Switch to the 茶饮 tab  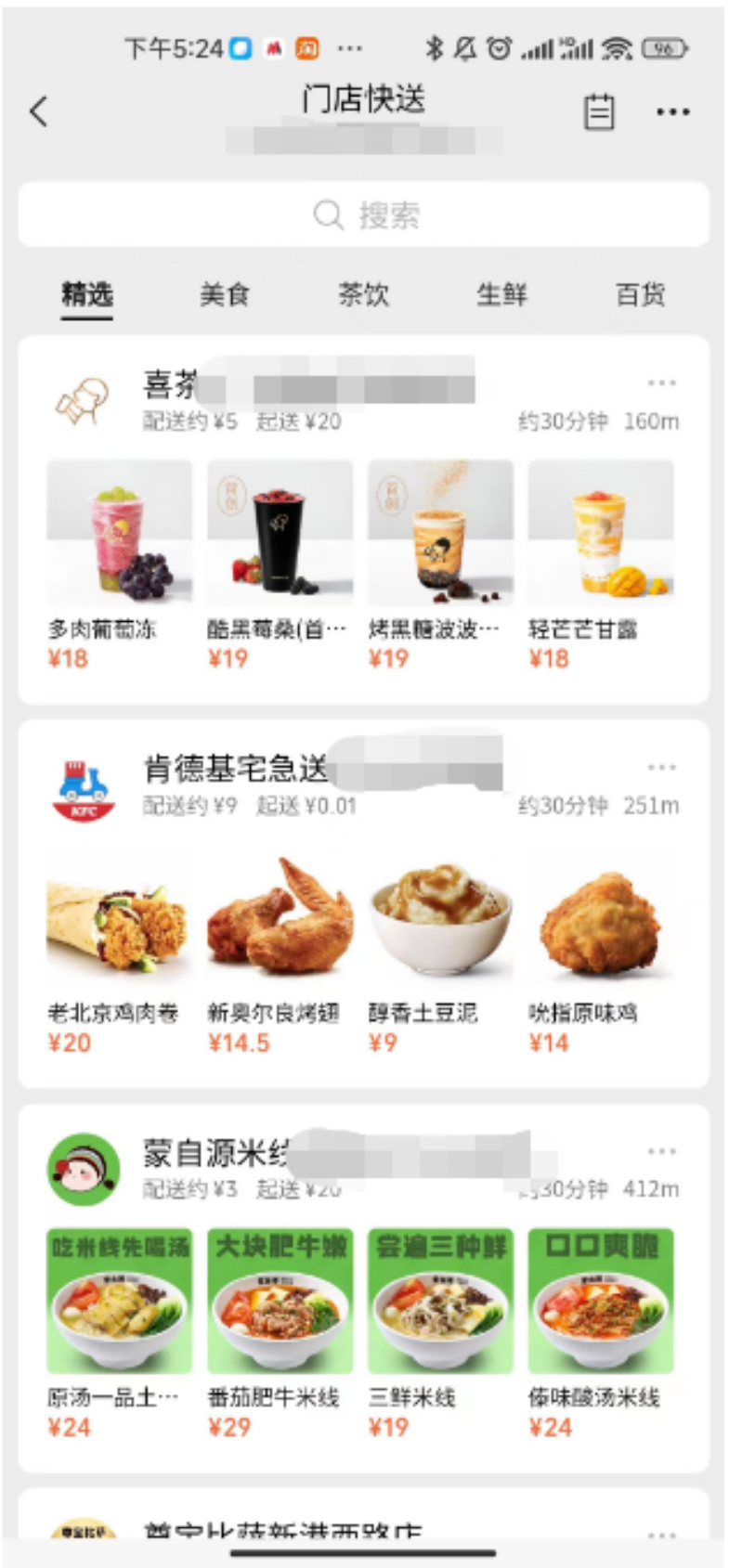point(363,295)
